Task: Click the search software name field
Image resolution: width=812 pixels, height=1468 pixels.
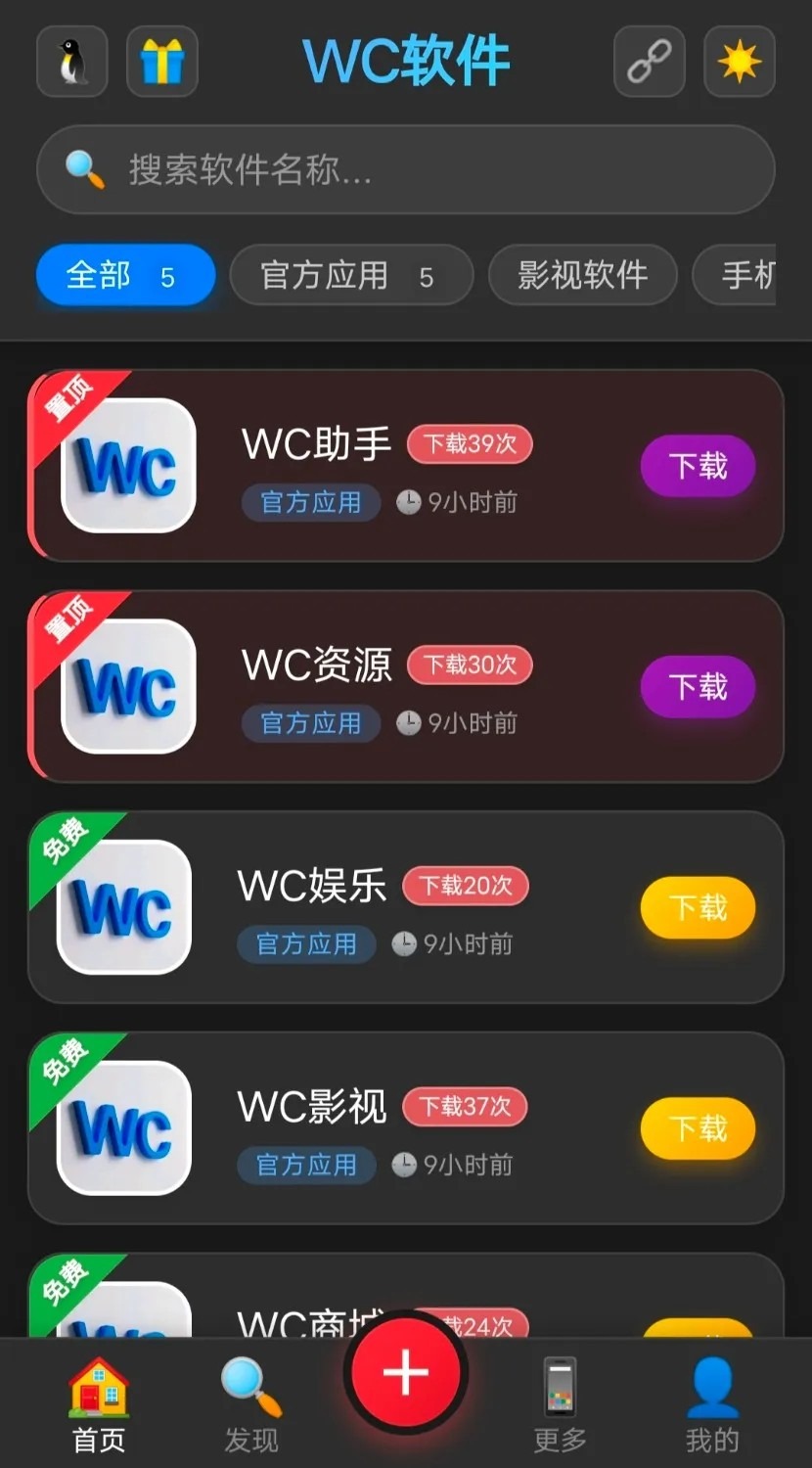Action: (405, 169)
